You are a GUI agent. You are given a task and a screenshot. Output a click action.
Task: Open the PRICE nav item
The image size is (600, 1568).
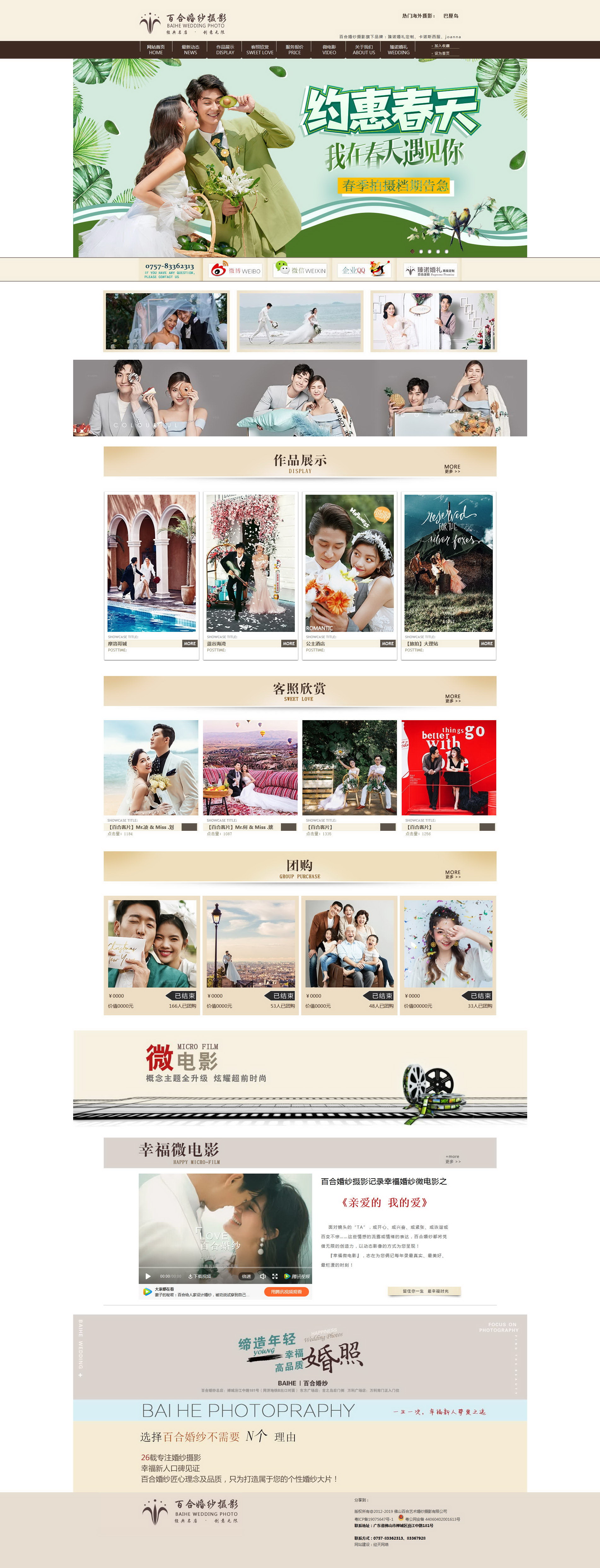[x=294, y=50]
